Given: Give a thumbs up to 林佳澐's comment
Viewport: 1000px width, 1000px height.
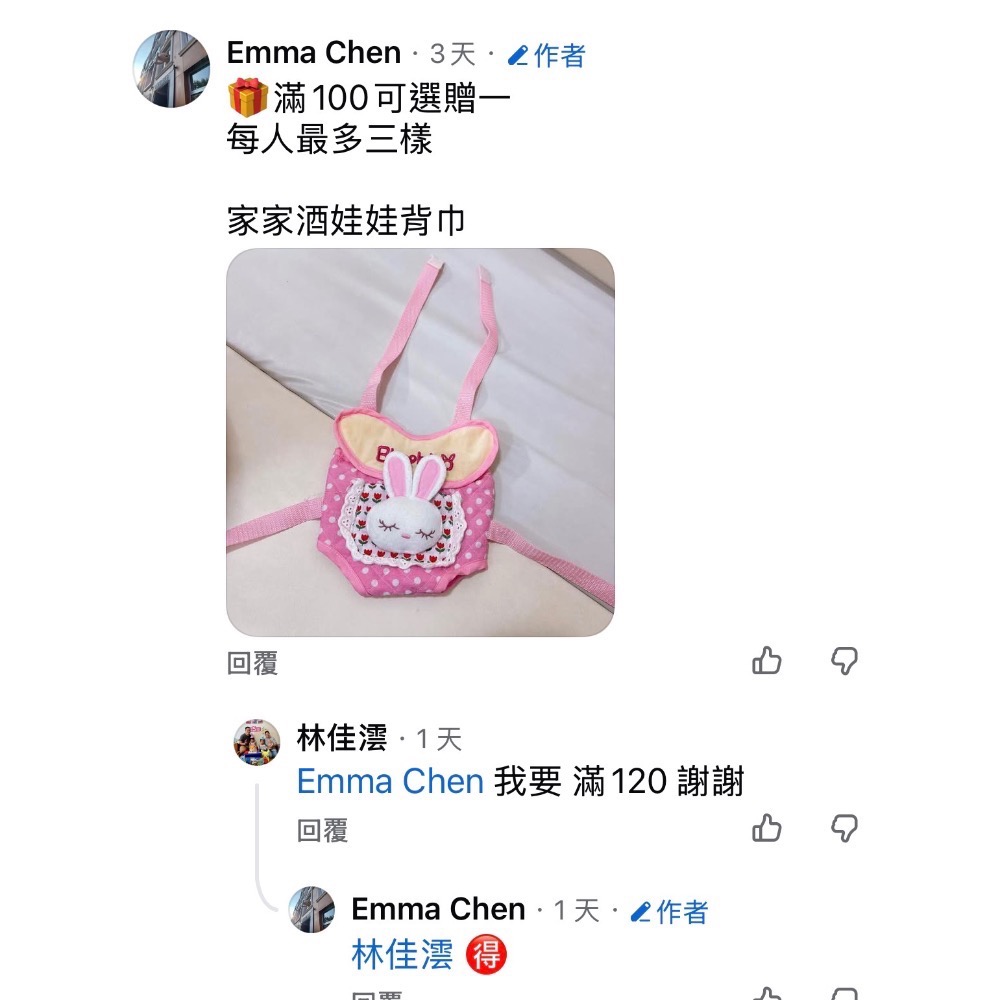Looking at the screenshot, I should pyautogui.click(x=767, y=829).
